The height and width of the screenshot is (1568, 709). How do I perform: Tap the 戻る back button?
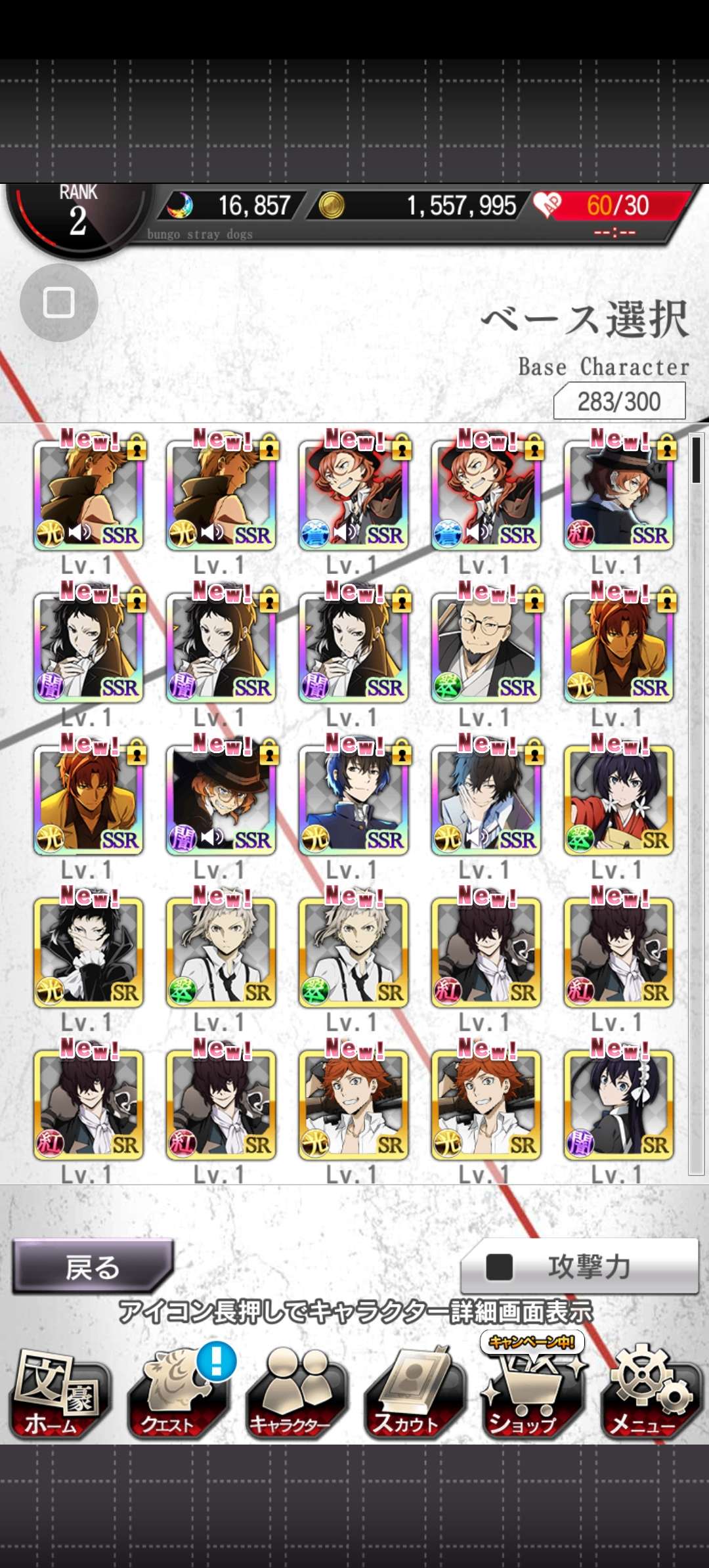92,1267
